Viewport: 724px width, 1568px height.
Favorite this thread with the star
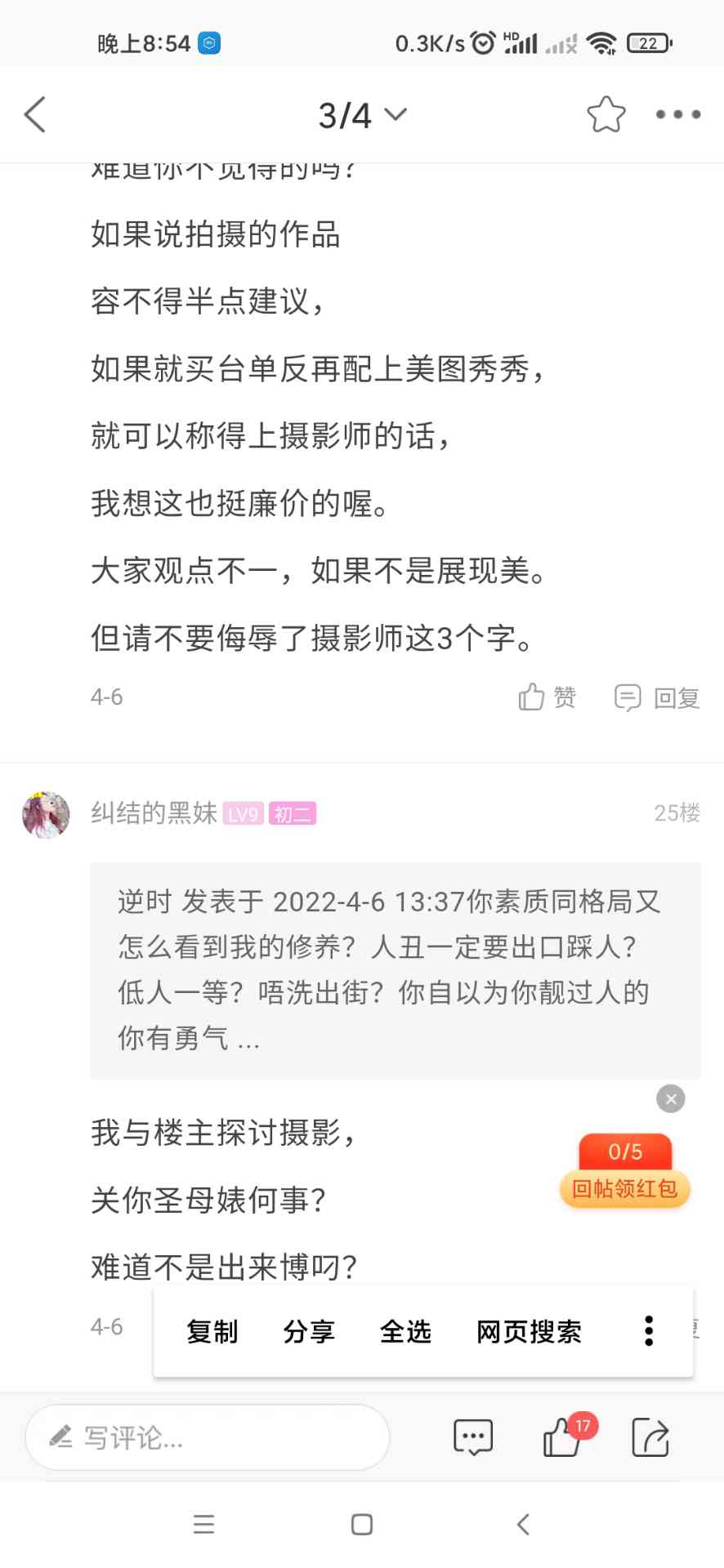(x=606, y=114)
